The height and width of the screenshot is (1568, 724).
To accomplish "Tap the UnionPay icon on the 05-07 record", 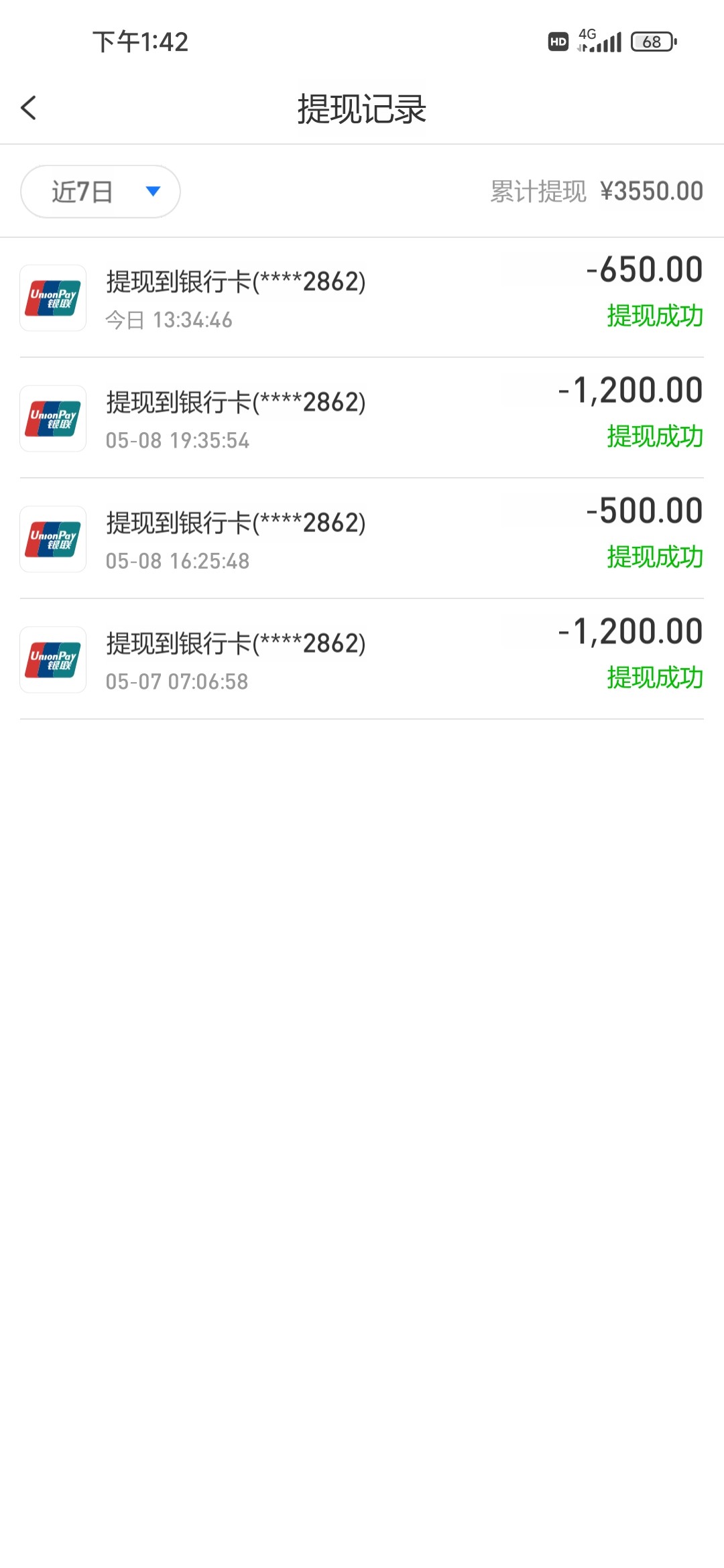I will click(52, 659).
